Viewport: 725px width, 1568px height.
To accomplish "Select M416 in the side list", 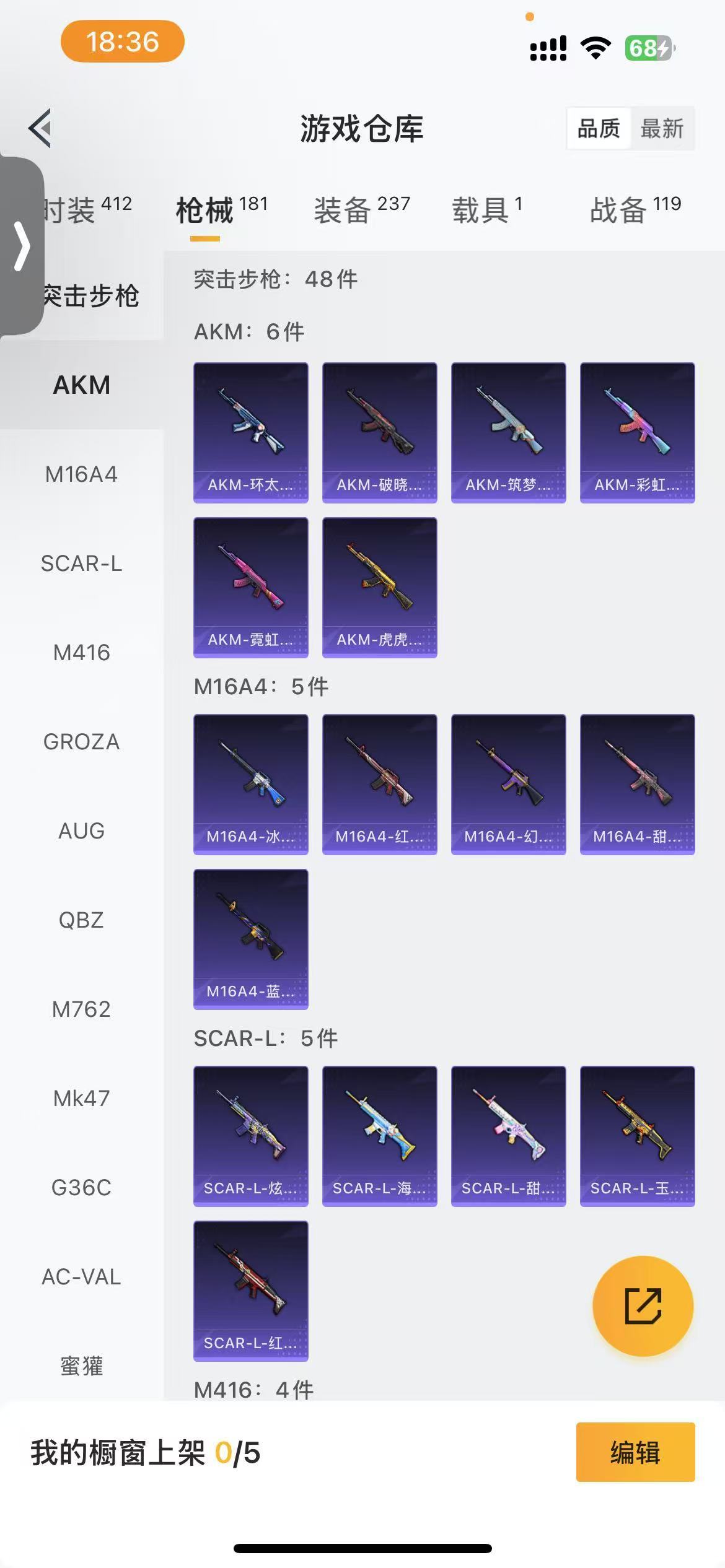I will pos(81,653).
